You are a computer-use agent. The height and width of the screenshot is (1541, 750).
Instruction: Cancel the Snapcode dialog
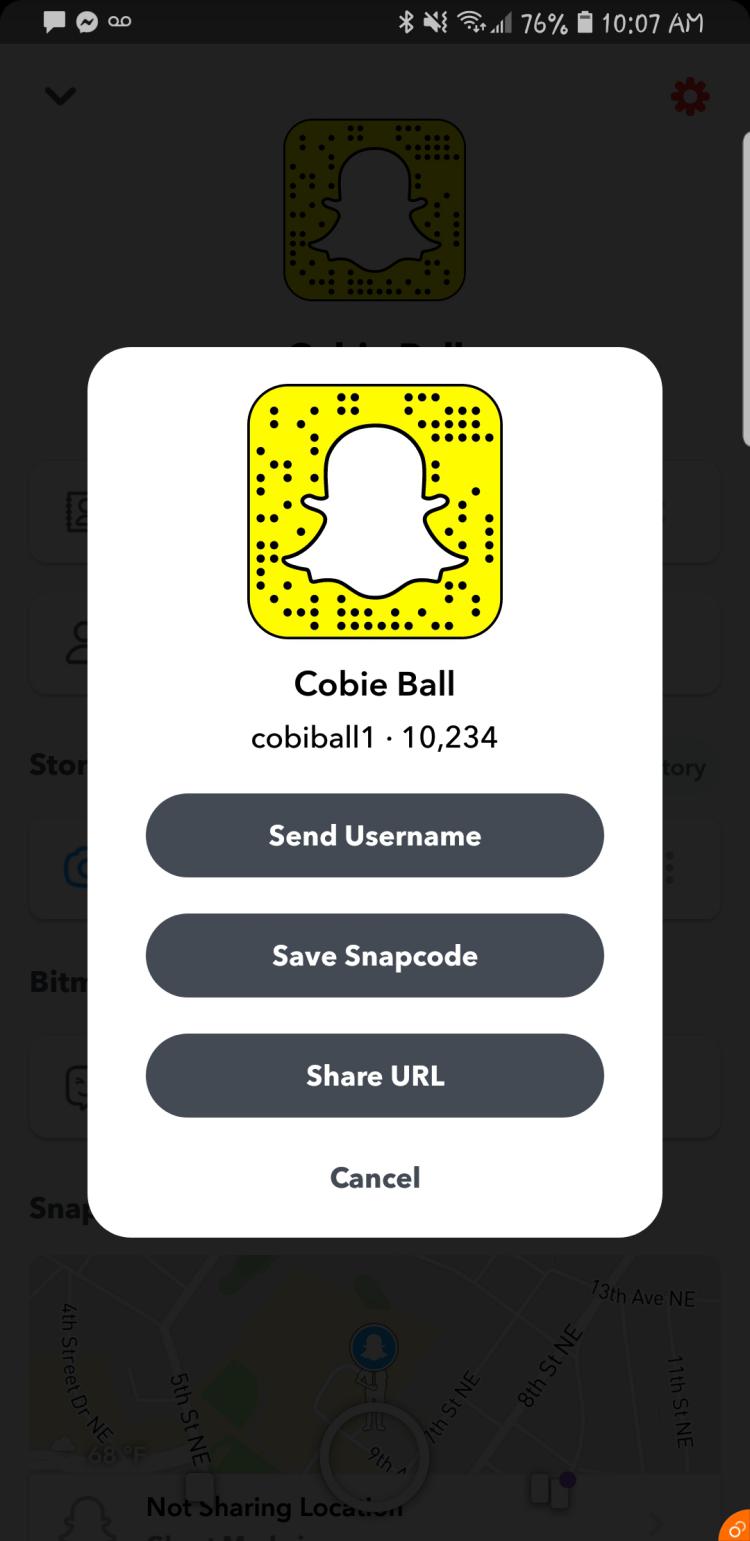(374, 1178)
